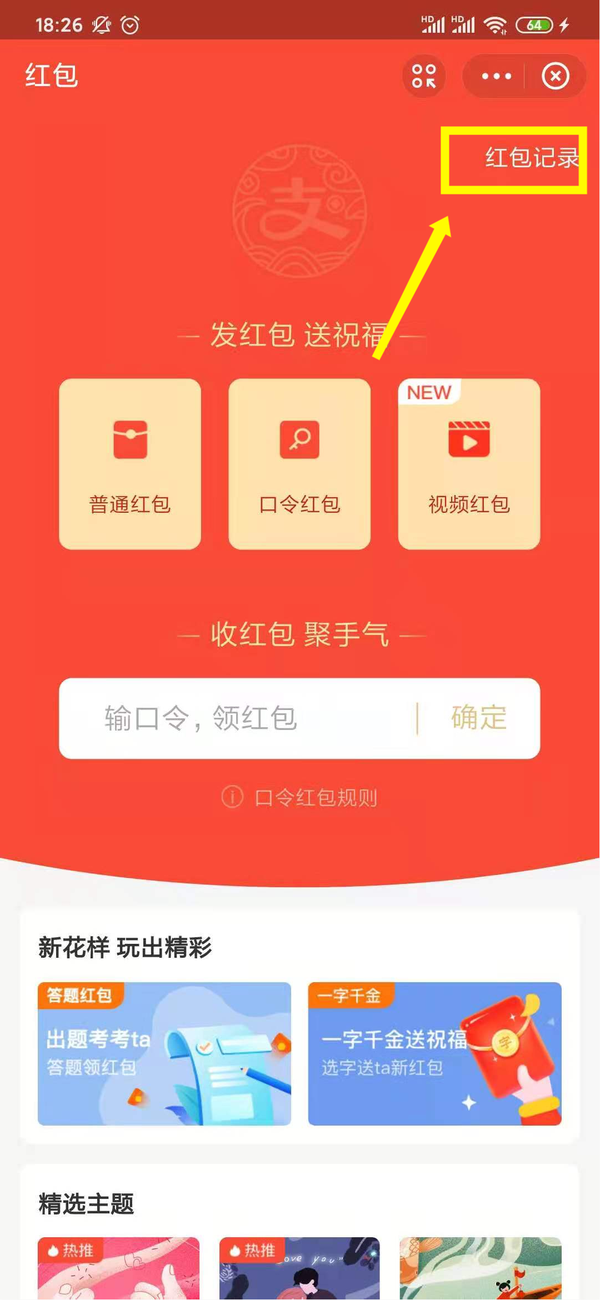Open the 答题红包 card
This screenshot has height=1300, width=600.
pyautogui.click(x=164, y=1053)
